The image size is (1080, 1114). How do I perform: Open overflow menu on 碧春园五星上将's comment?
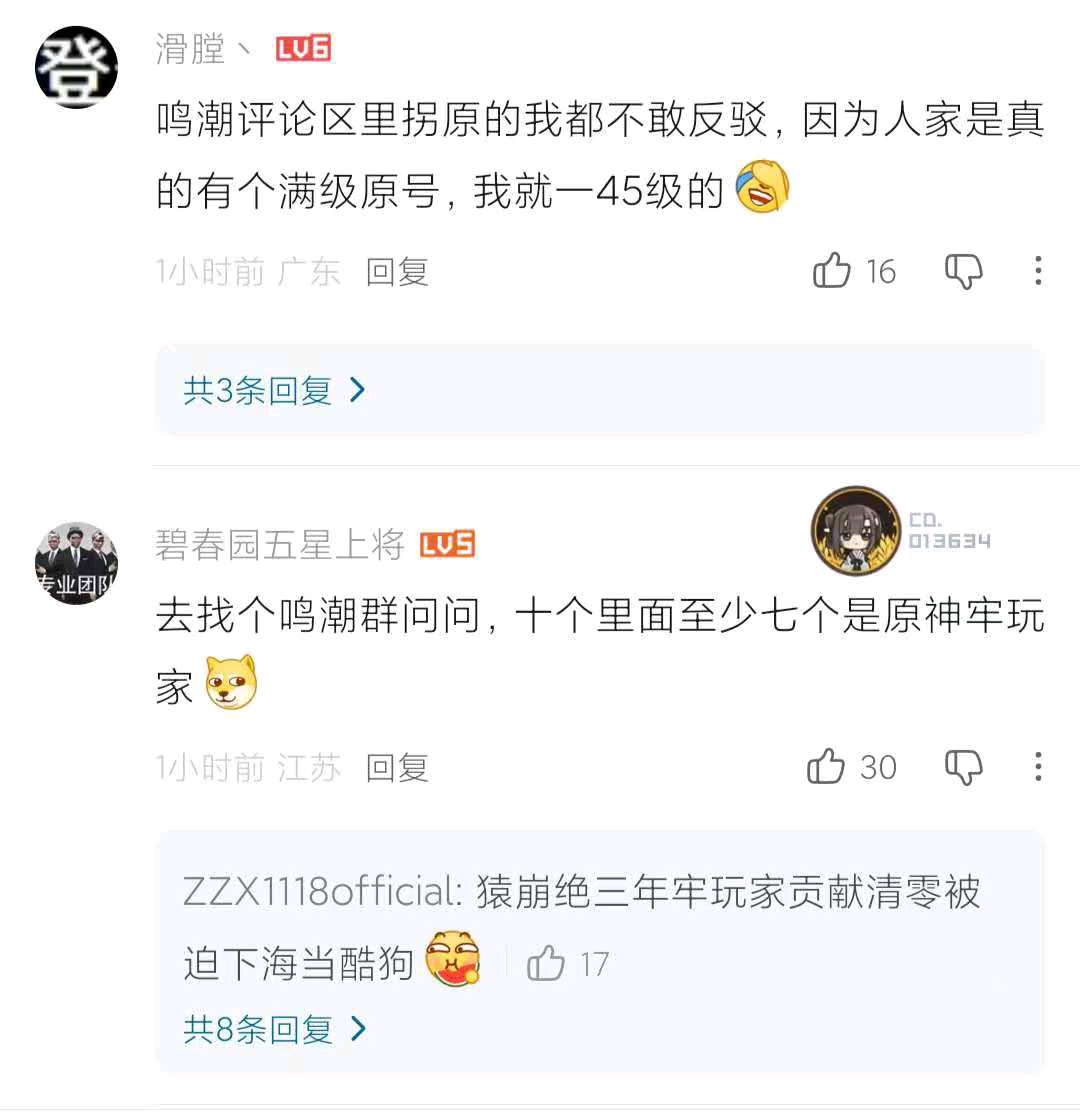pos(1038,767)
